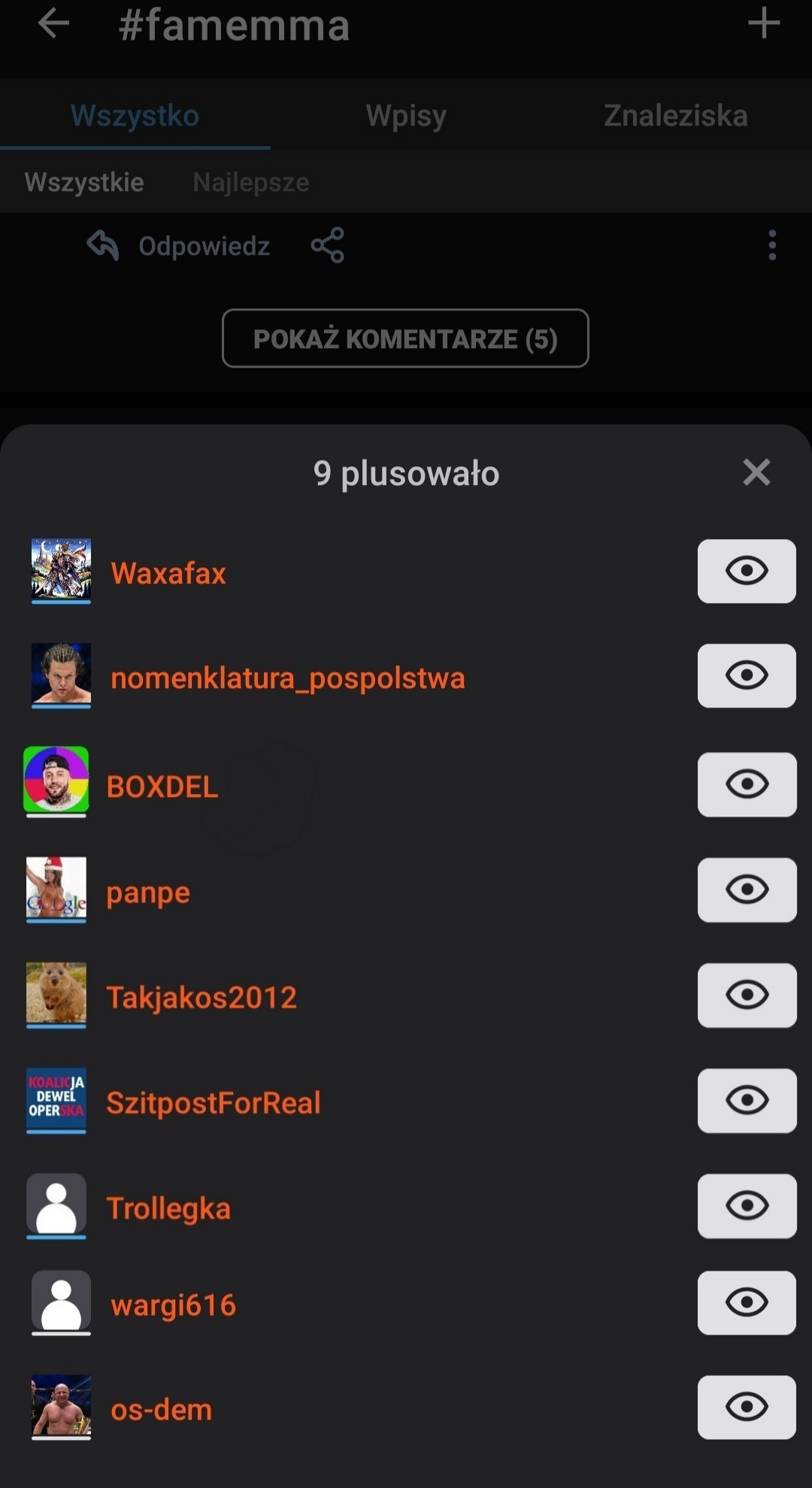812x1488 pixels.
Task: Show the 5 comments
Action: coord(405,338)
